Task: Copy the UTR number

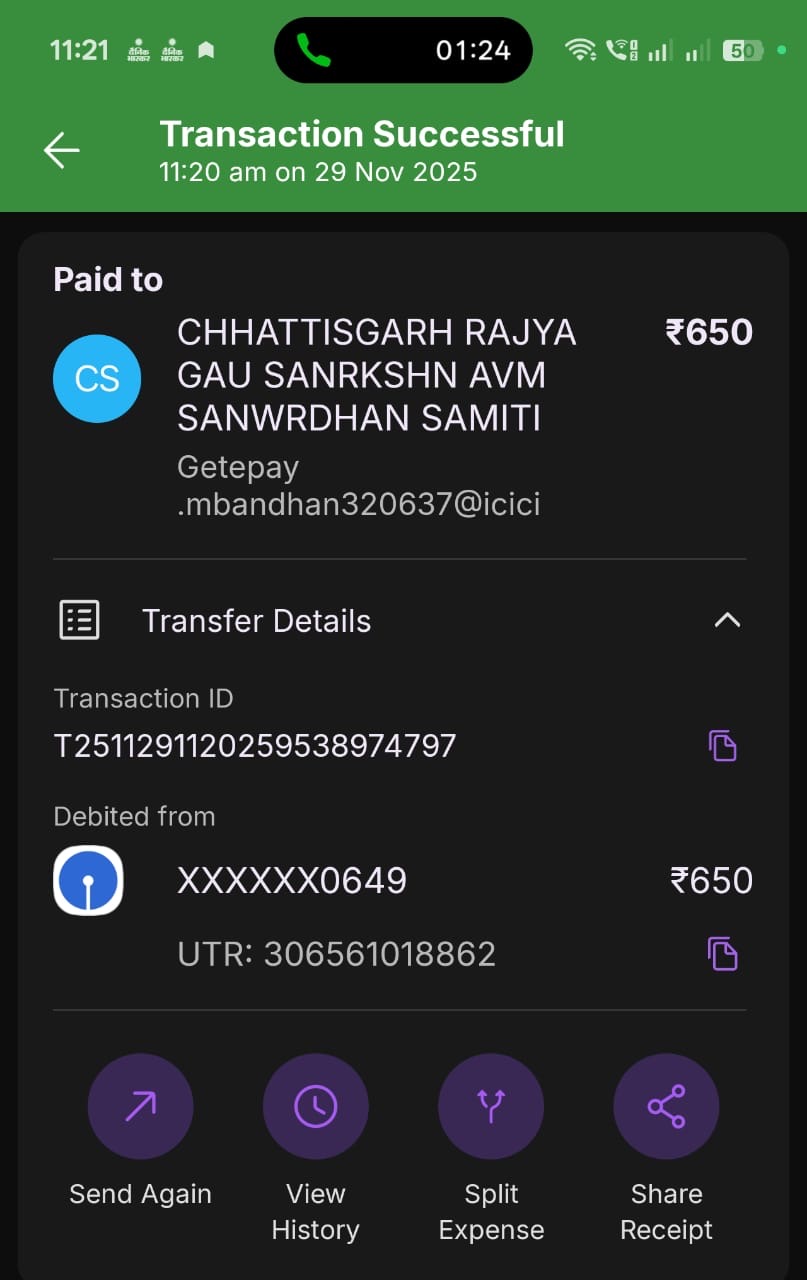Action: point(722,954)
